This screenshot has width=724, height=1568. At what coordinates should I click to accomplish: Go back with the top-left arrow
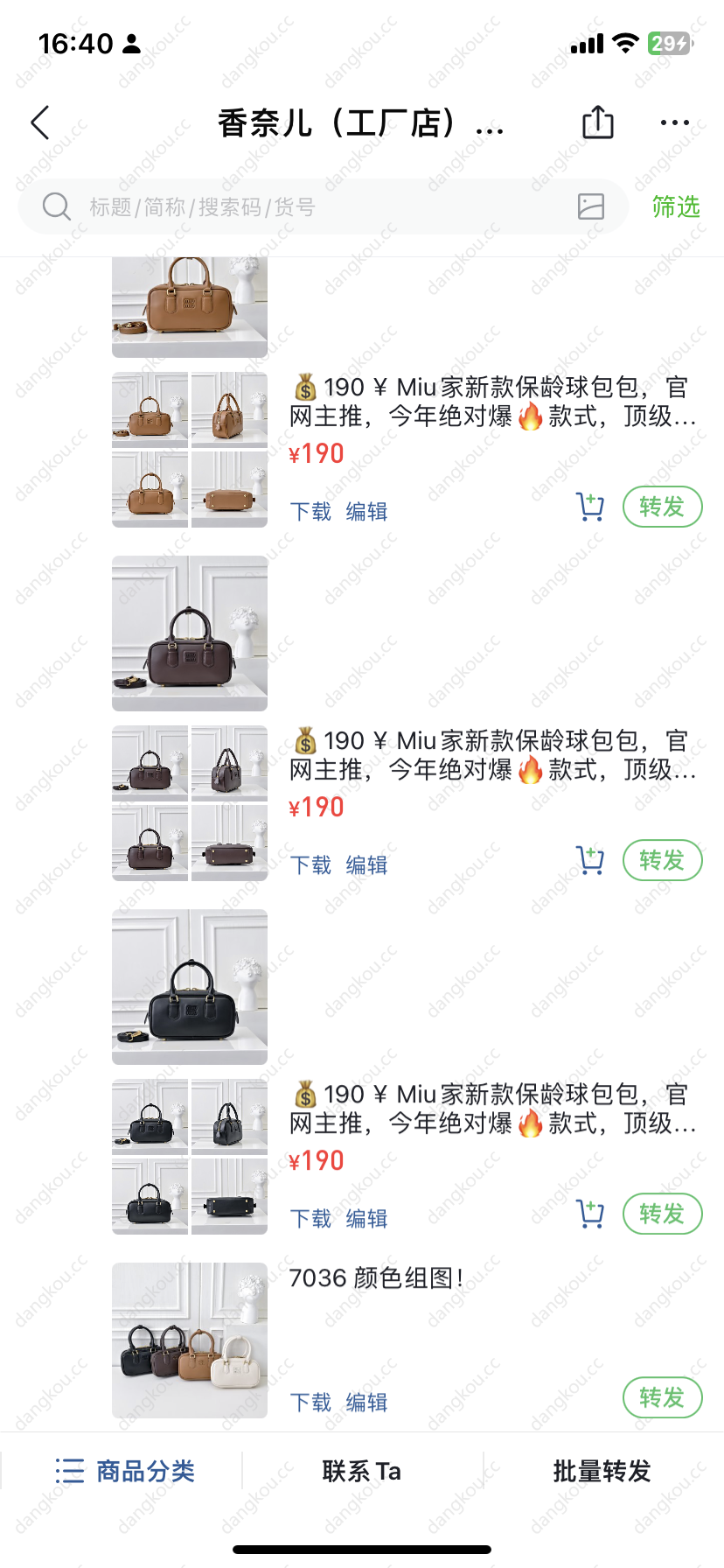pos(41,123)
